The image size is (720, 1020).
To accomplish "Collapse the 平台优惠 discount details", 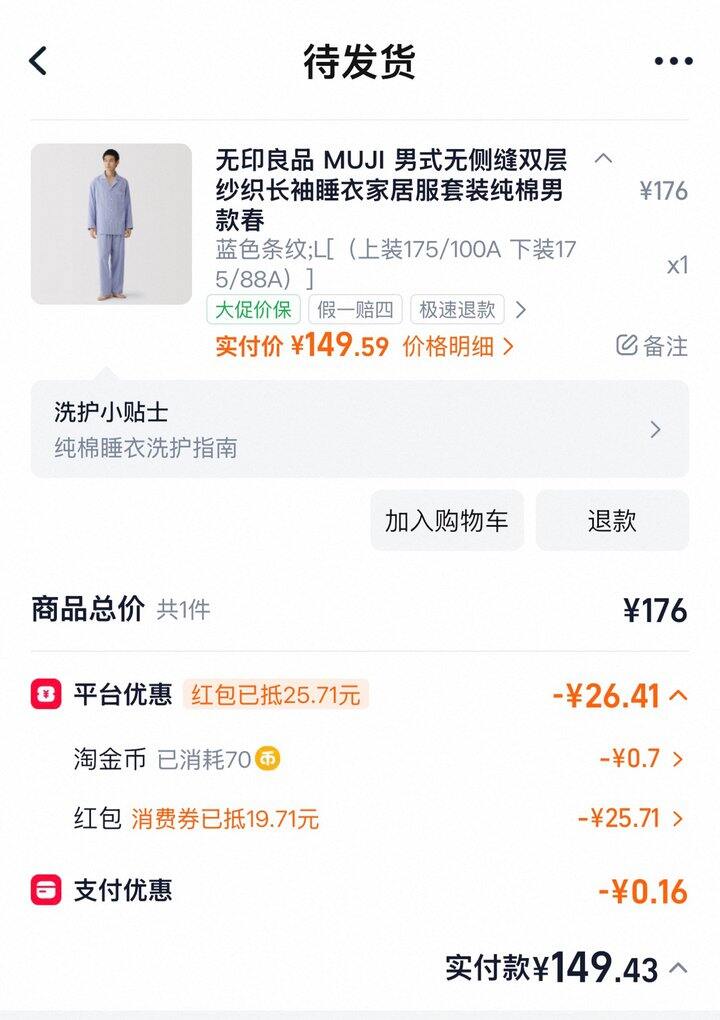I will pyautogui.click(x=678, y=695).
